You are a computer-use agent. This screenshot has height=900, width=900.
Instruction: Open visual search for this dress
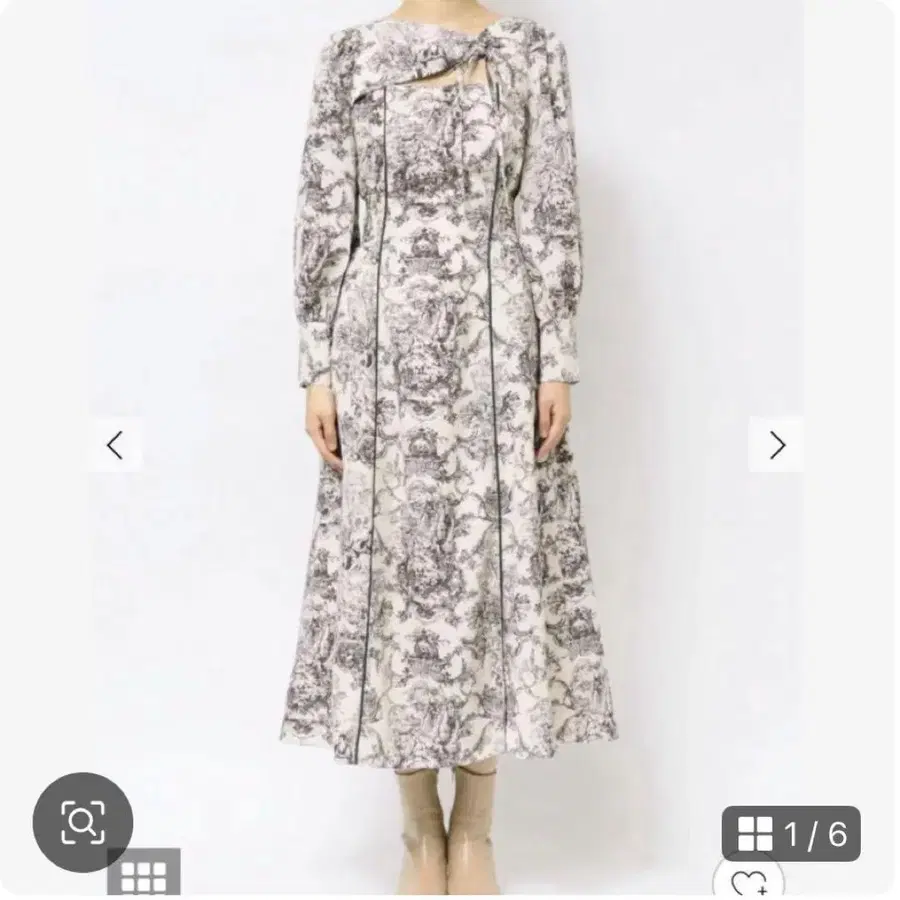83,822
